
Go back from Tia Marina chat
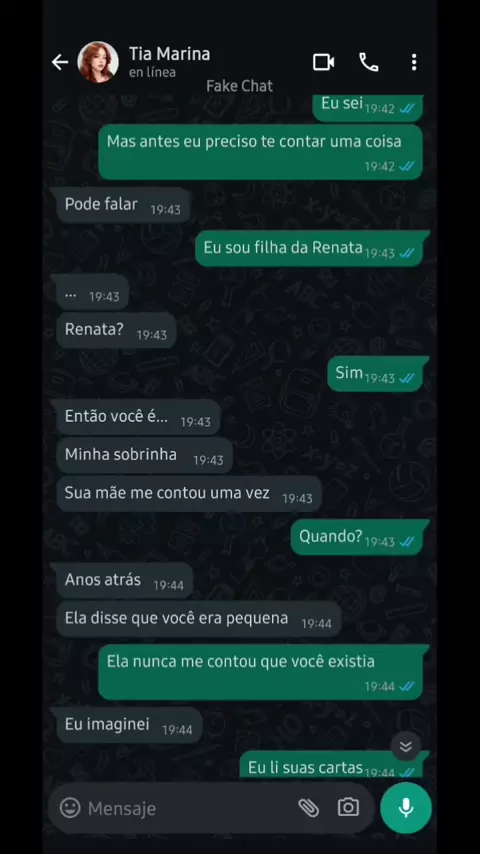point(60,63)
